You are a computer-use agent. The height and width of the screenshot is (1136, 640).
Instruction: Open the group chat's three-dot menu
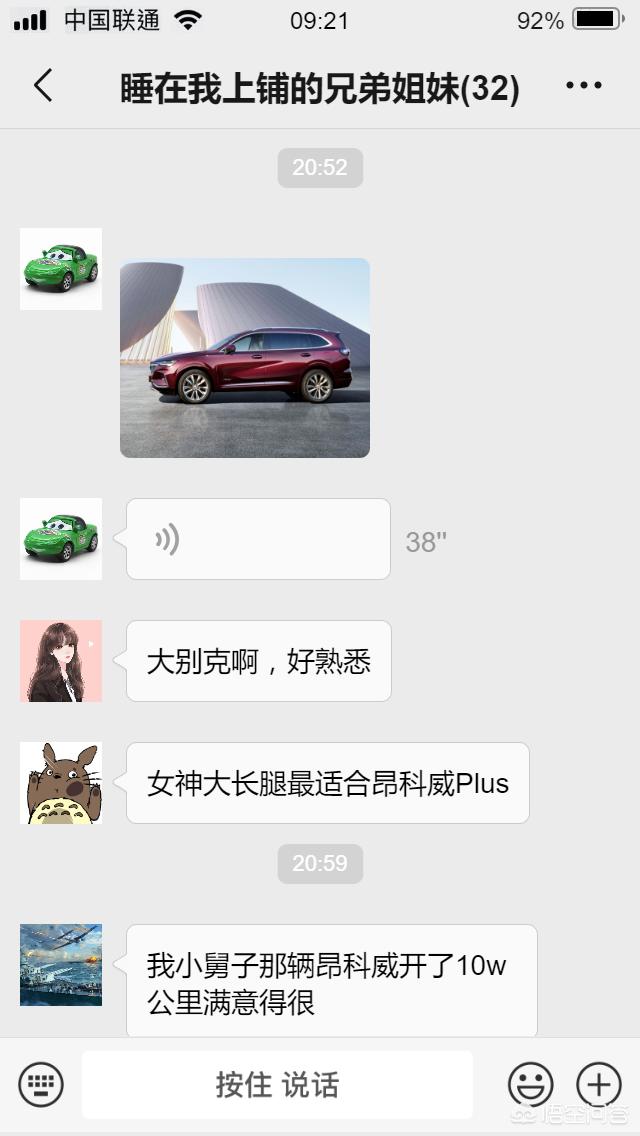[x=583, y=87]
